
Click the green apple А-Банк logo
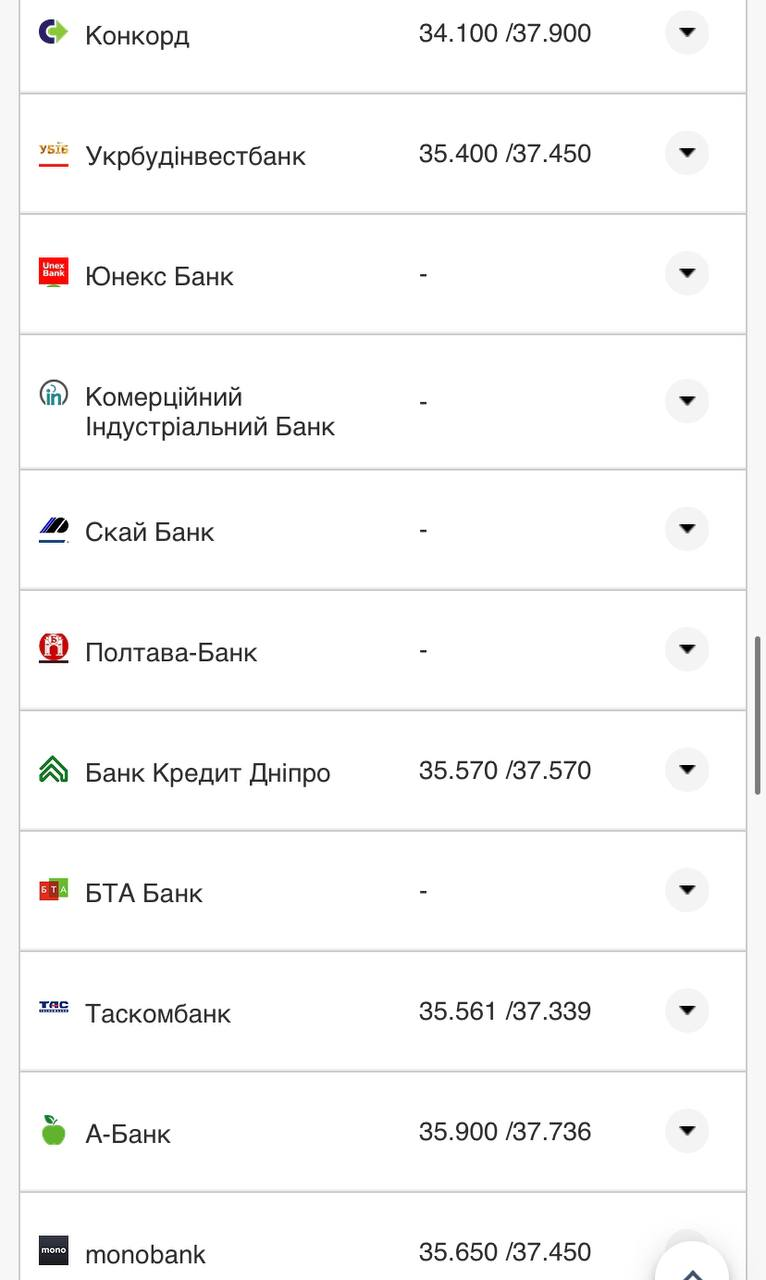click(x=52, y=1131)
